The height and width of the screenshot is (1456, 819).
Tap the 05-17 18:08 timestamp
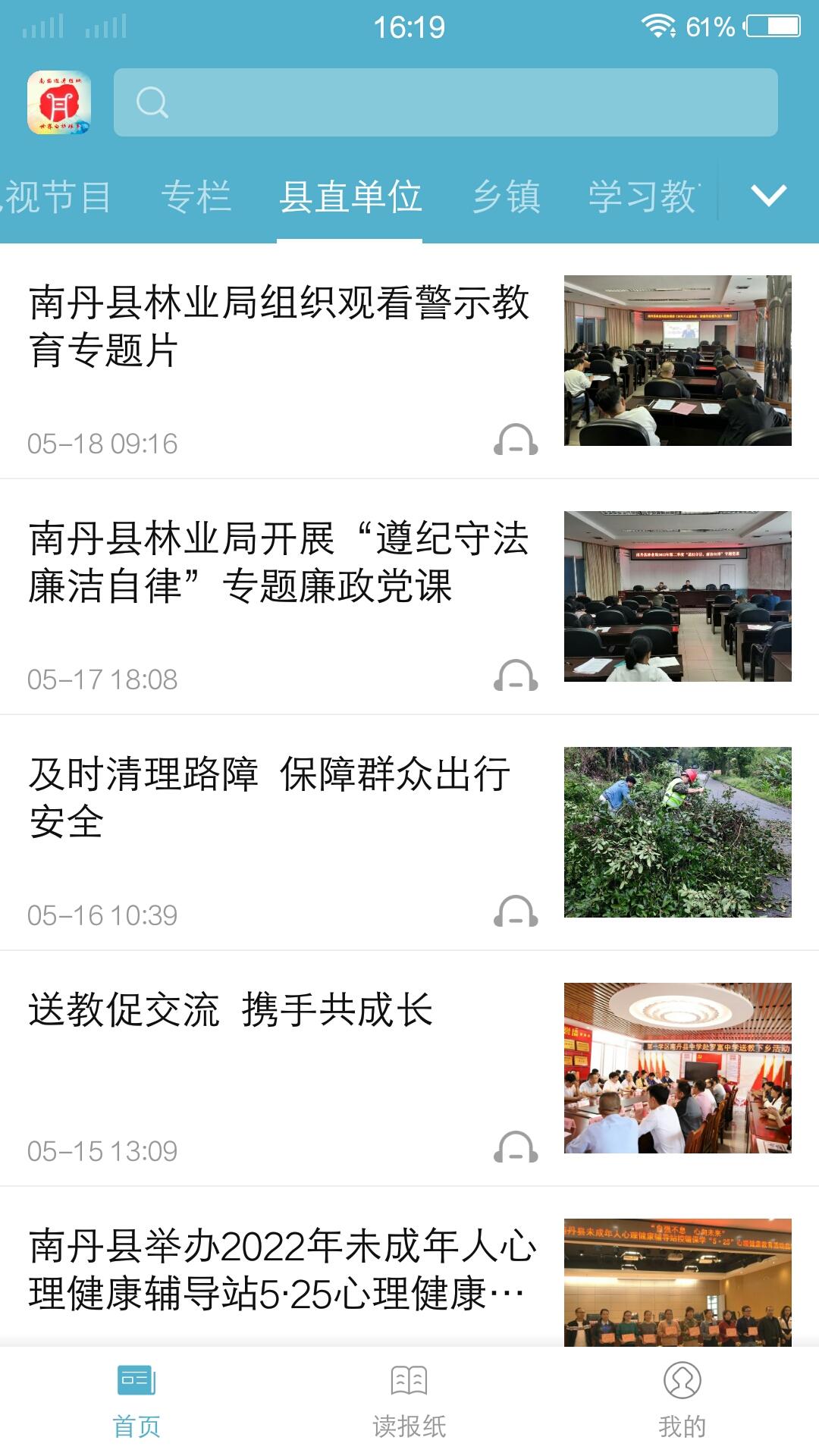pos(104,679)
